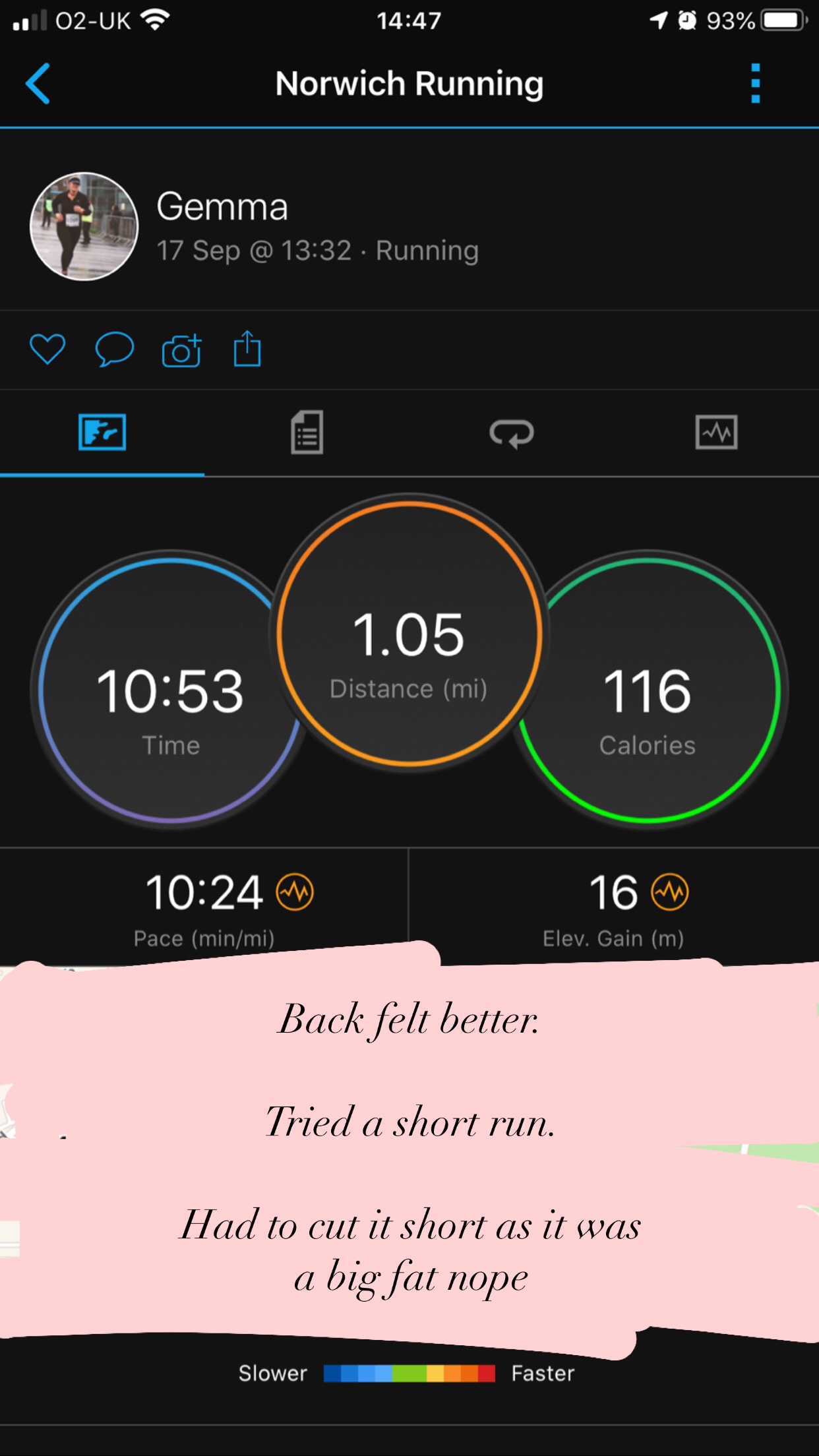Screen dimensions: 819x1456
Task: Tap the elevation gain chart icon
Action: pos(670,892)
